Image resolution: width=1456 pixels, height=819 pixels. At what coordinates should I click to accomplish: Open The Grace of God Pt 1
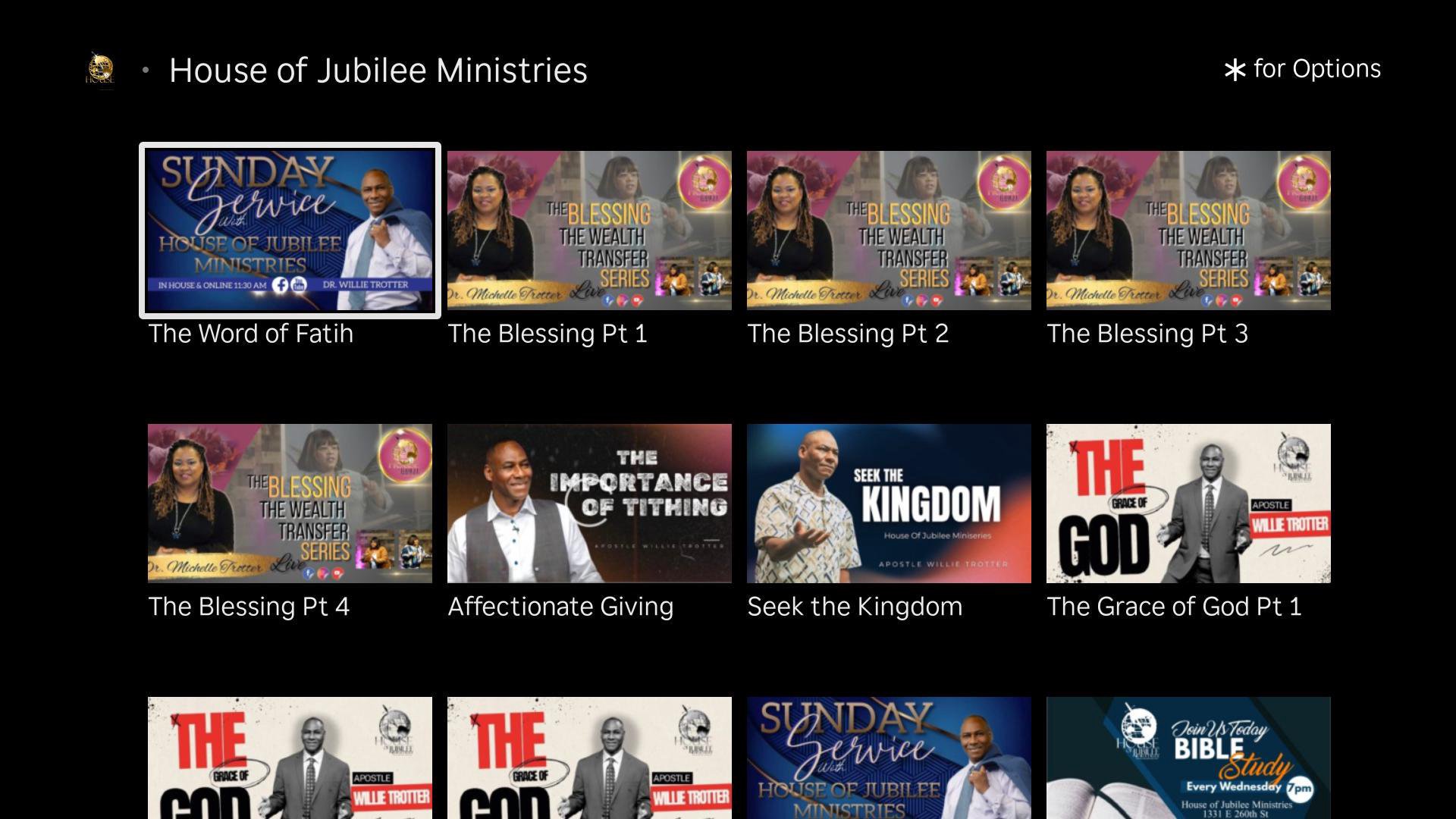coord(1188,504)
